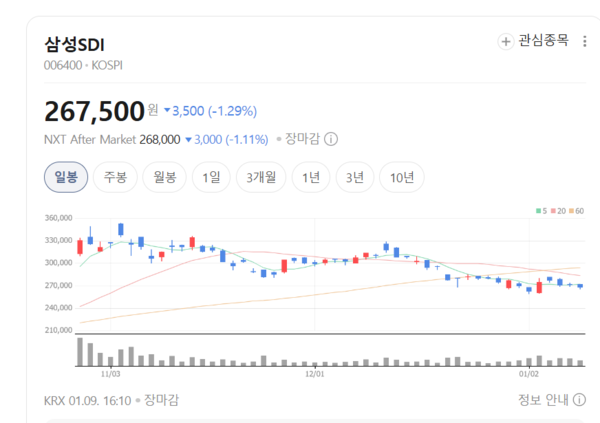Image resolution: width=600 pixels, height=423 pixels.
Task: Show the 3개월 chart range
Action: (262, 178)
